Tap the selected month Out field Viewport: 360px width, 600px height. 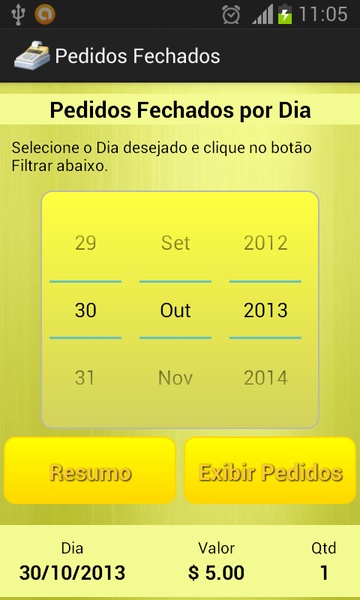click(x=176, y=310)
